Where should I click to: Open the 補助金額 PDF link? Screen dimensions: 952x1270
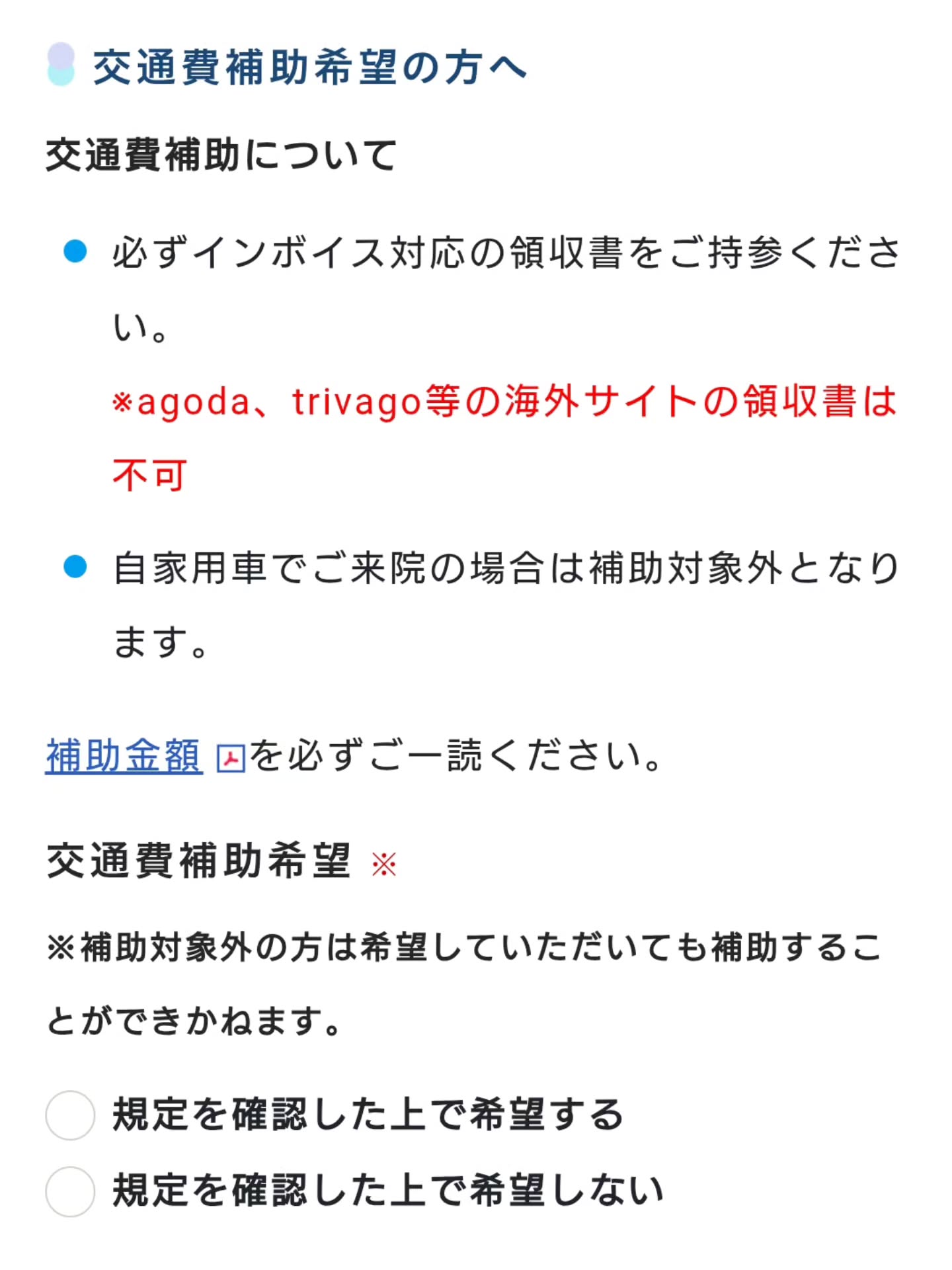click(x=124, y=755)
